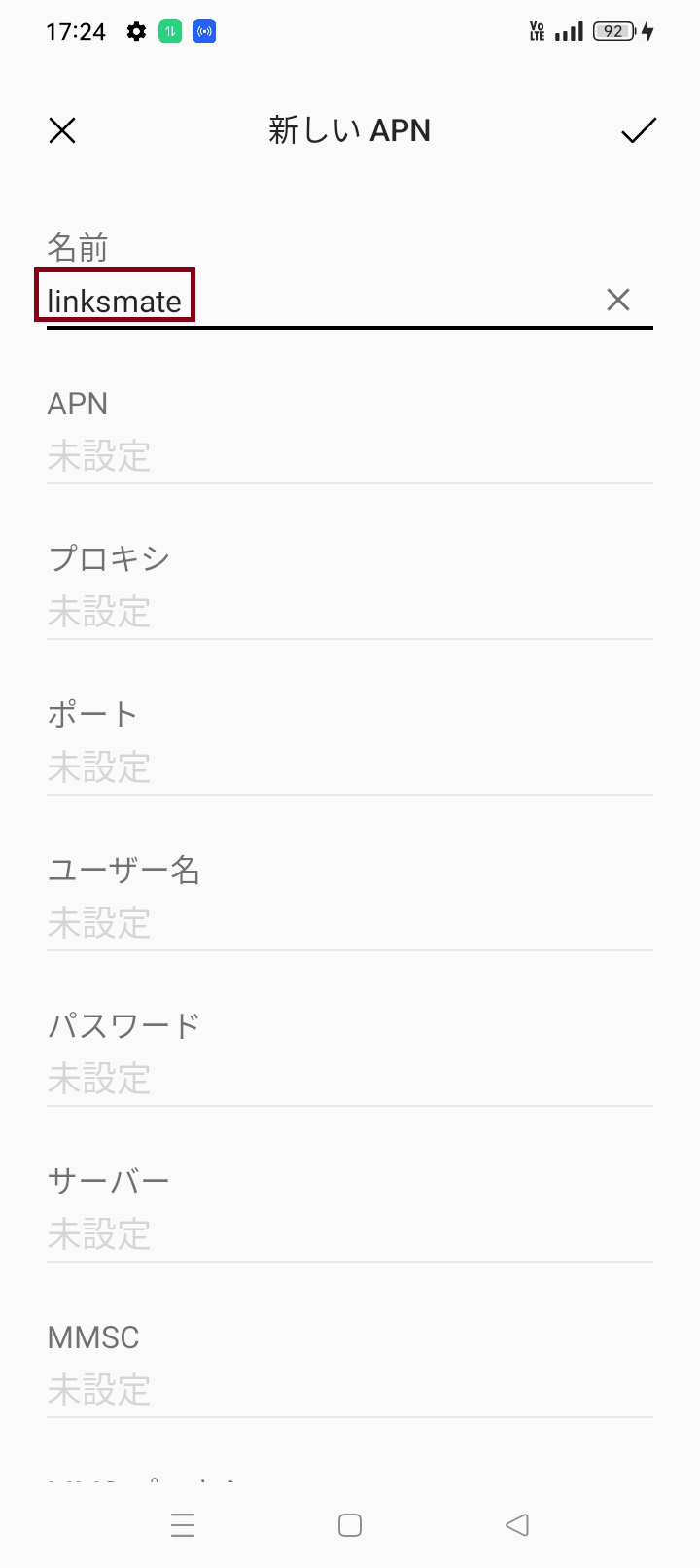Clear the 名前 field with its X icon
Image resolution: width=700 pixels, height=1568 pixels.
[618, 300]
